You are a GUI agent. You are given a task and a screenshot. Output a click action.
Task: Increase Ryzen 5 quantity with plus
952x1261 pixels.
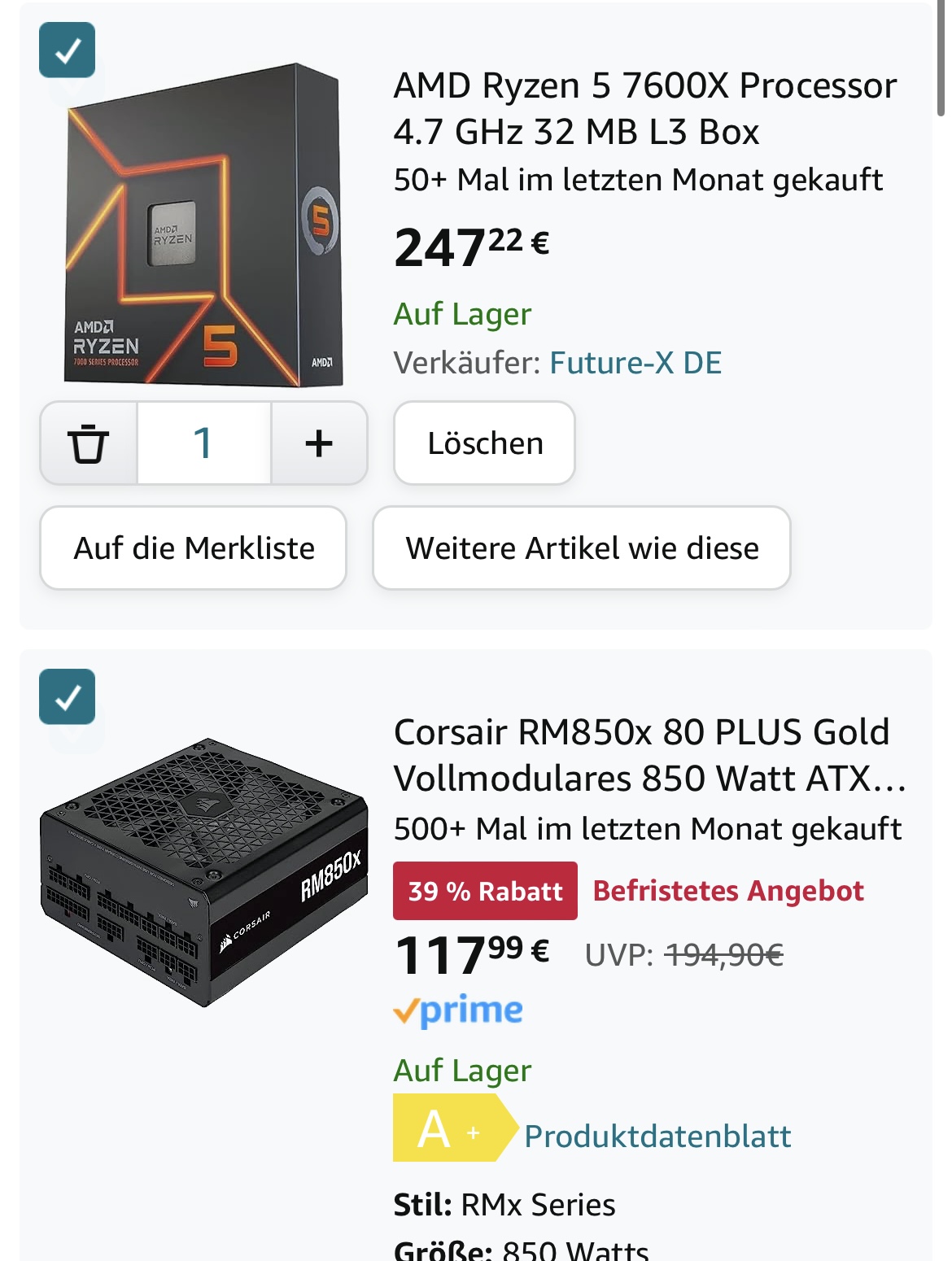tap(319, 443)
